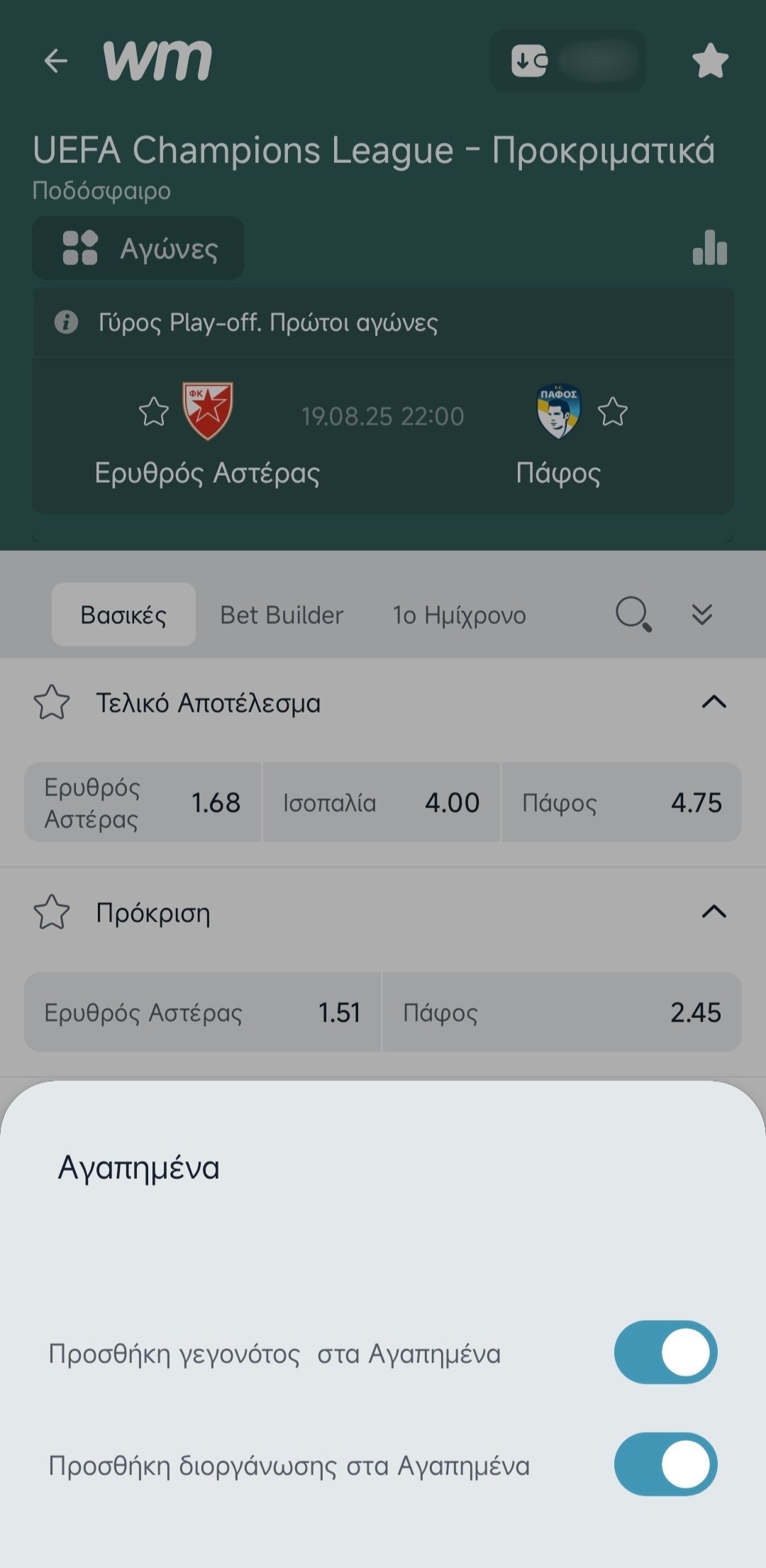Screen dimensions: 766x1568
Task: Open the deposit wallet button
Action: coord(567,60)
